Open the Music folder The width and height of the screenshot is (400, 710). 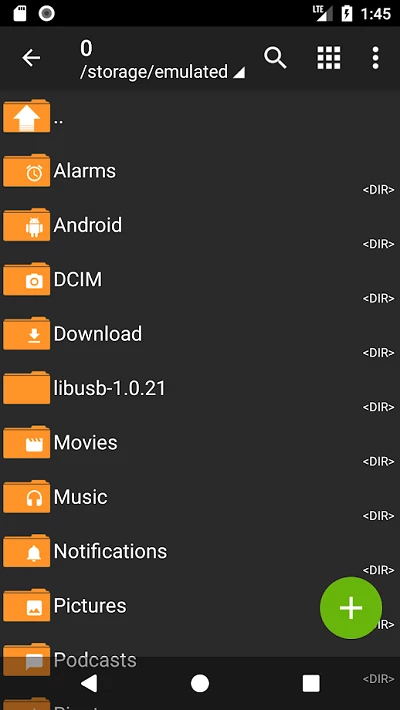[x=200, y=497]
